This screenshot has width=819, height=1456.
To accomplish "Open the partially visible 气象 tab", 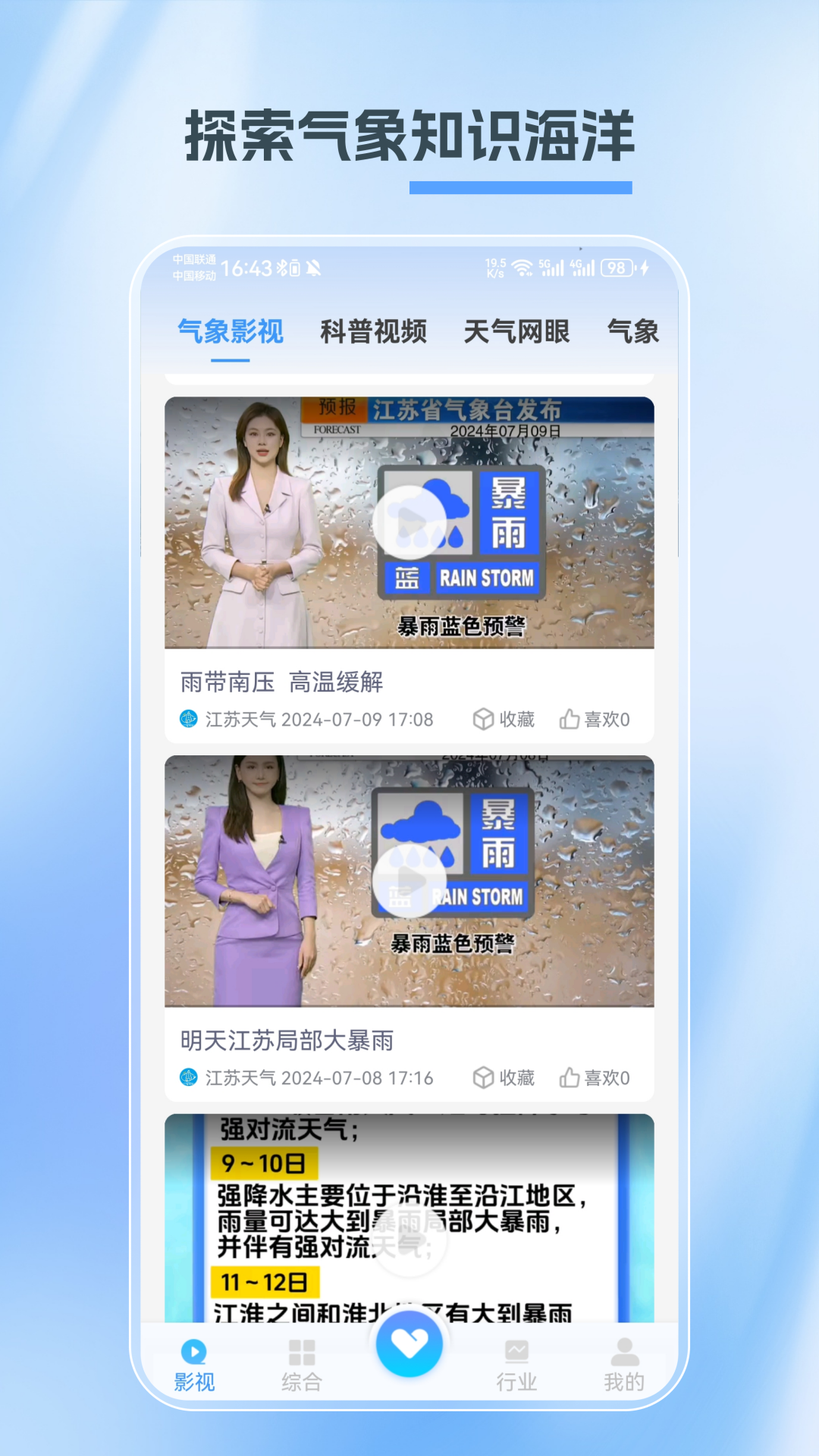I will (x=634, y=331).
